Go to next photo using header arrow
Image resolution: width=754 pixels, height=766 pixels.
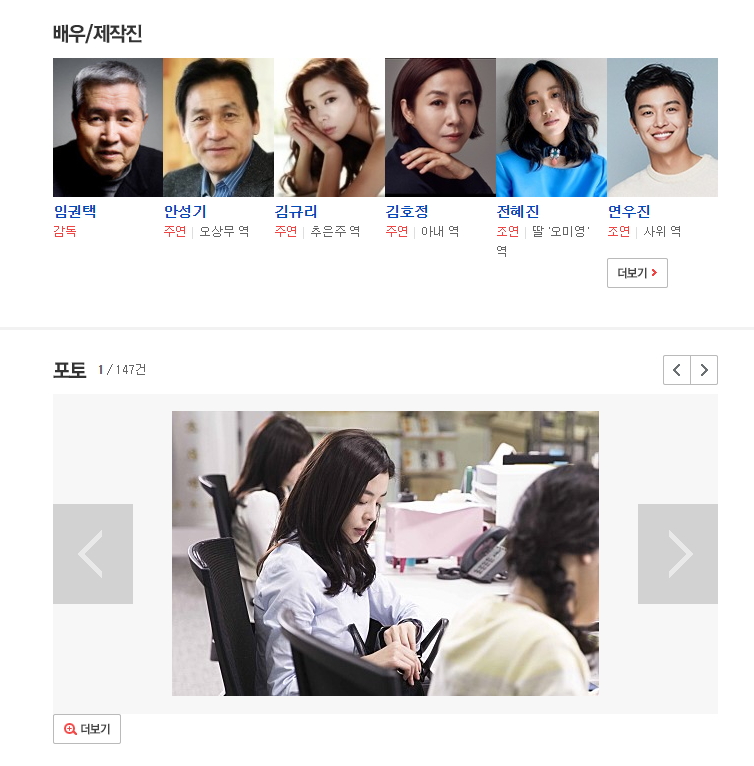pos(704,370)
